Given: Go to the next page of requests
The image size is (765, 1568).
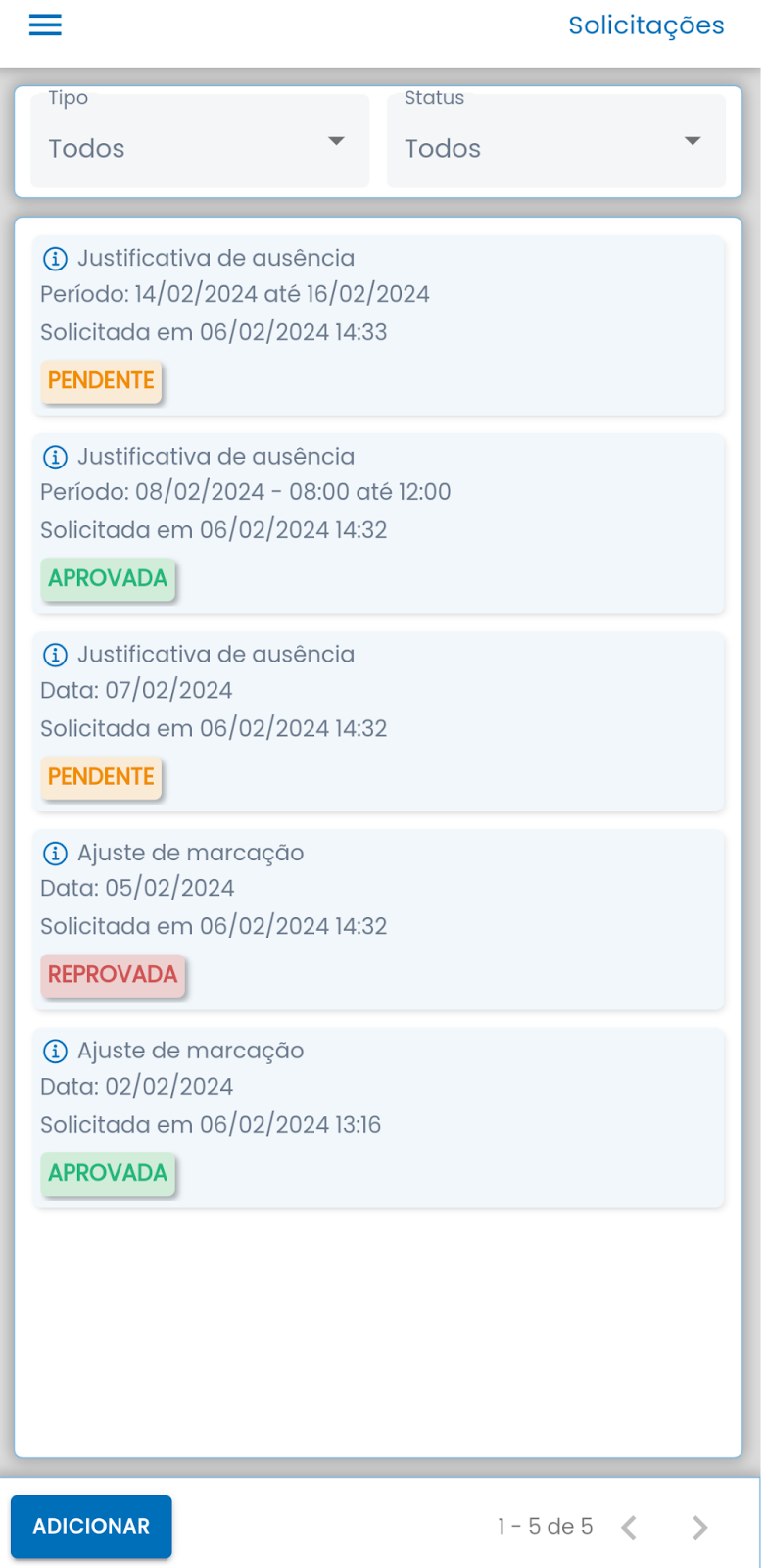Looking at the screenshot, I should tap(699, 1527).
